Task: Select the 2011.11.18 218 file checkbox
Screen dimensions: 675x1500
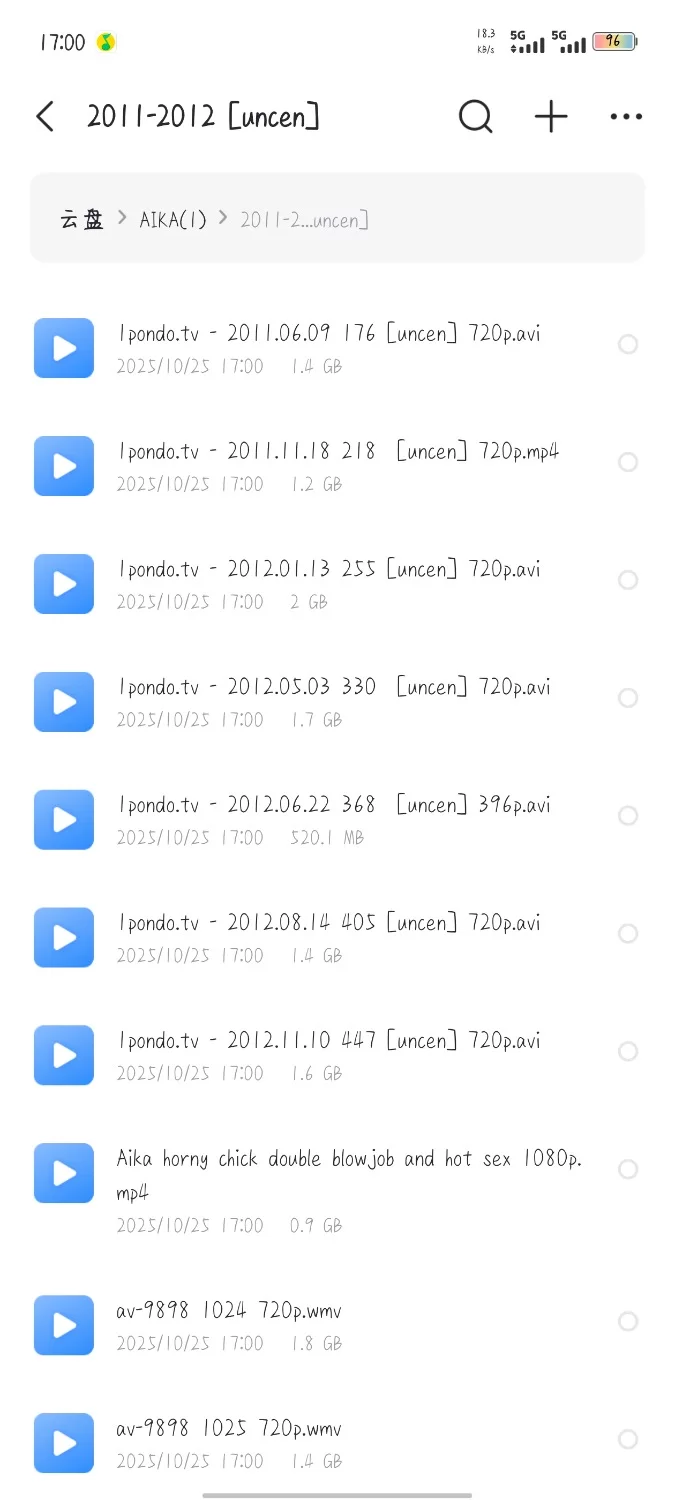Action: [x=628, y=462]
